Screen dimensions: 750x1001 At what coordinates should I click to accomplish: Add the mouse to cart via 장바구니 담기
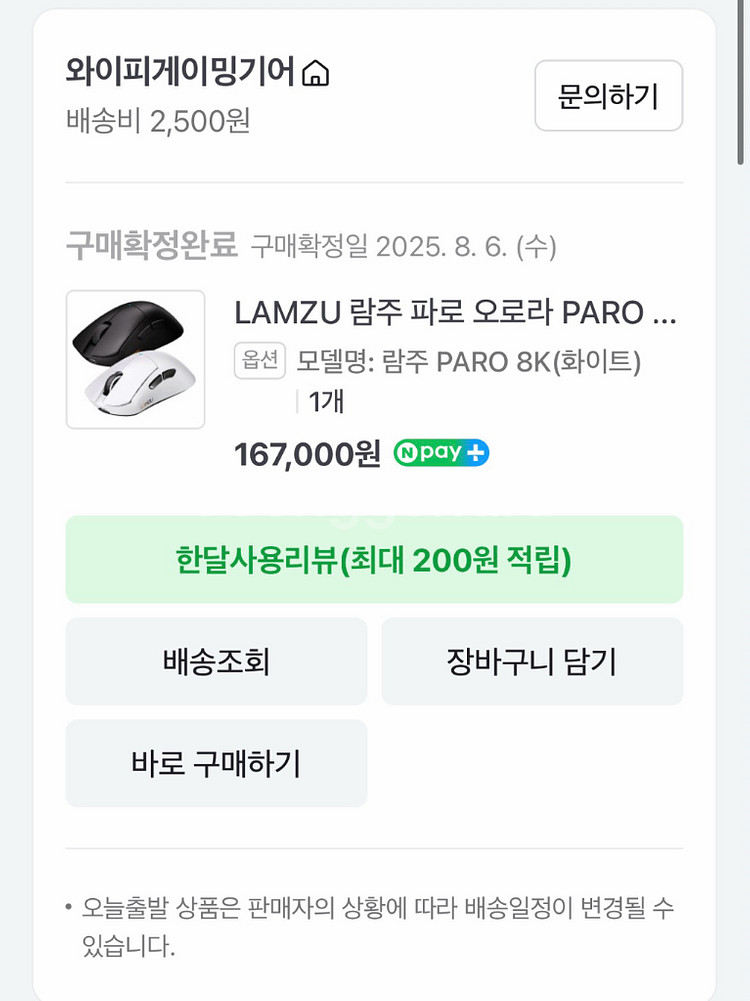[532, 661]
